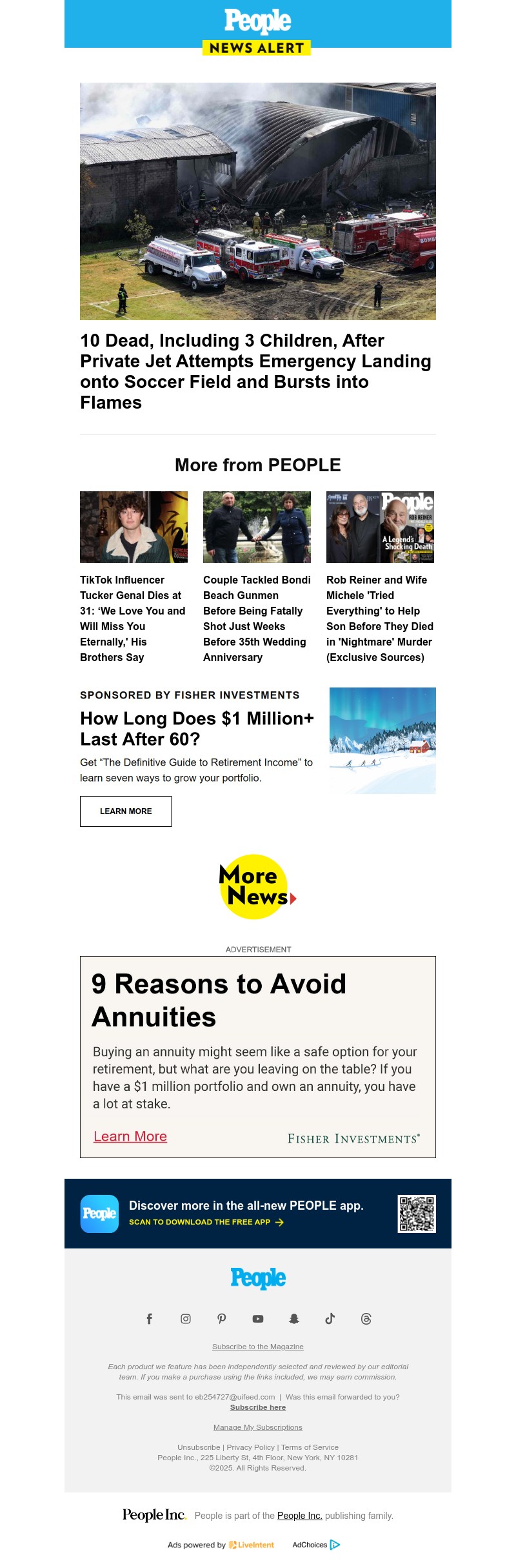Tap the Learn More button for Fisher Investments
The height and width of the screenshot is (1568, 516).
[126, 811]
